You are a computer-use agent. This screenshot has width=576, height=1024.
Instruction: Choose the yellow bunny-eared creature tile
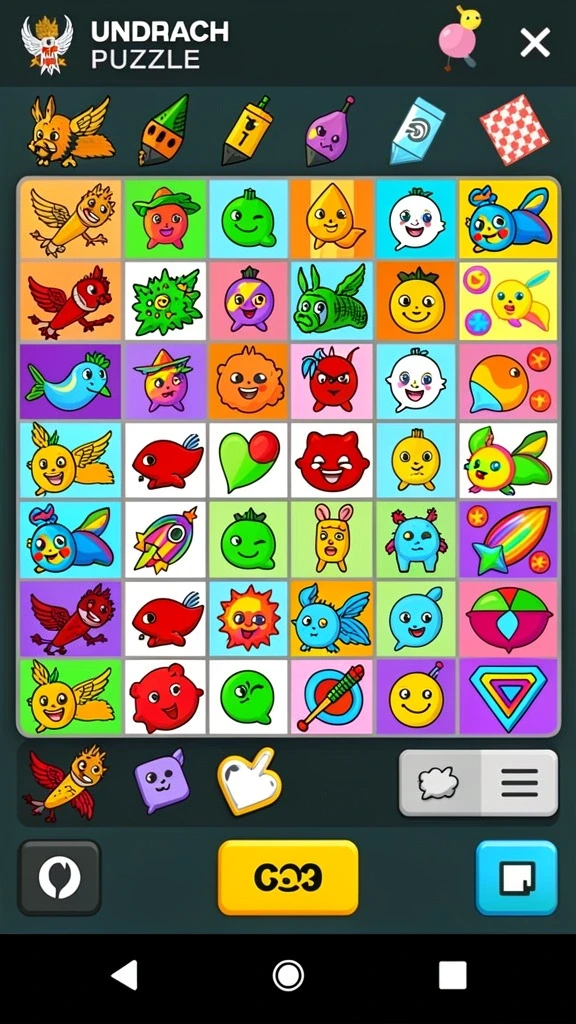332,539
